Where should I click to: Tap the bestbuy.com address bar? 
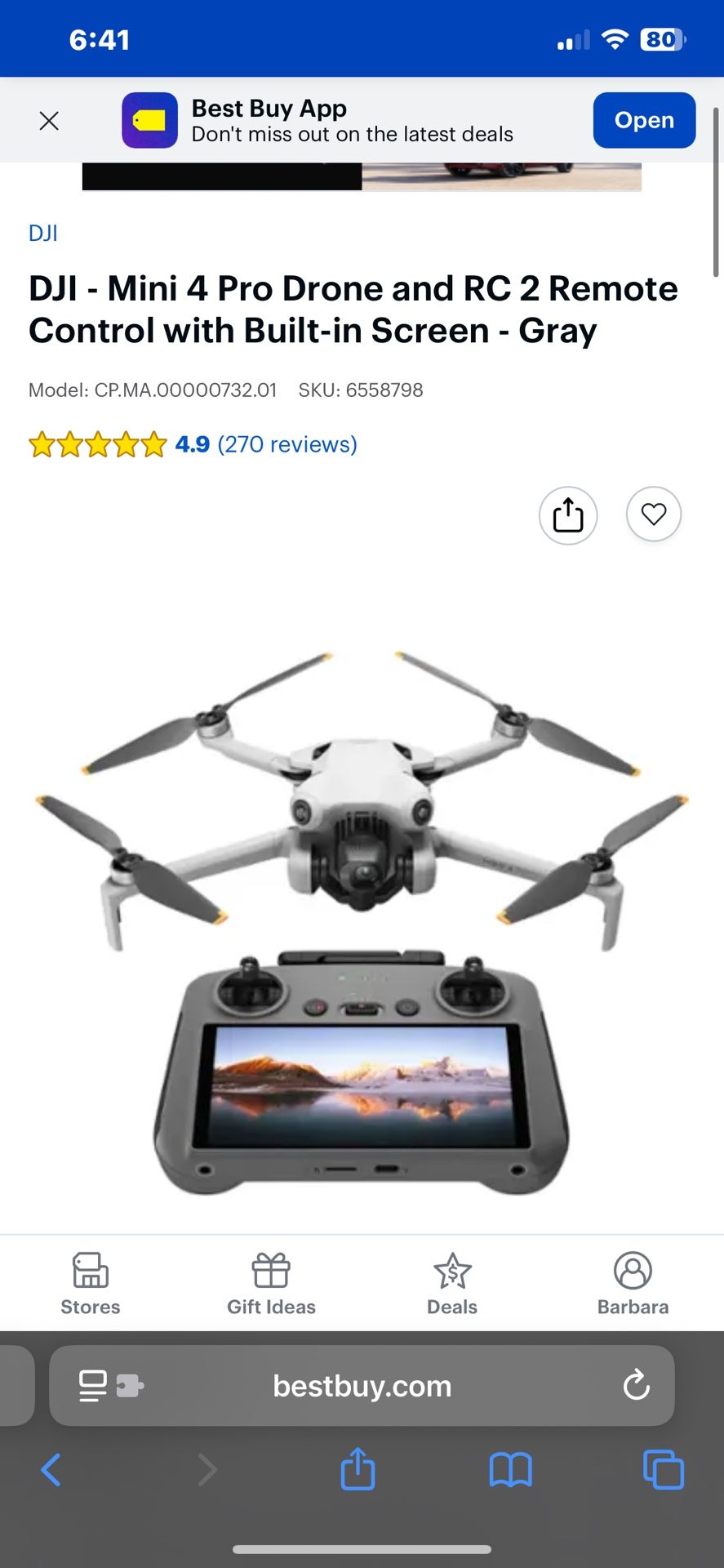tap(362, 1386)
